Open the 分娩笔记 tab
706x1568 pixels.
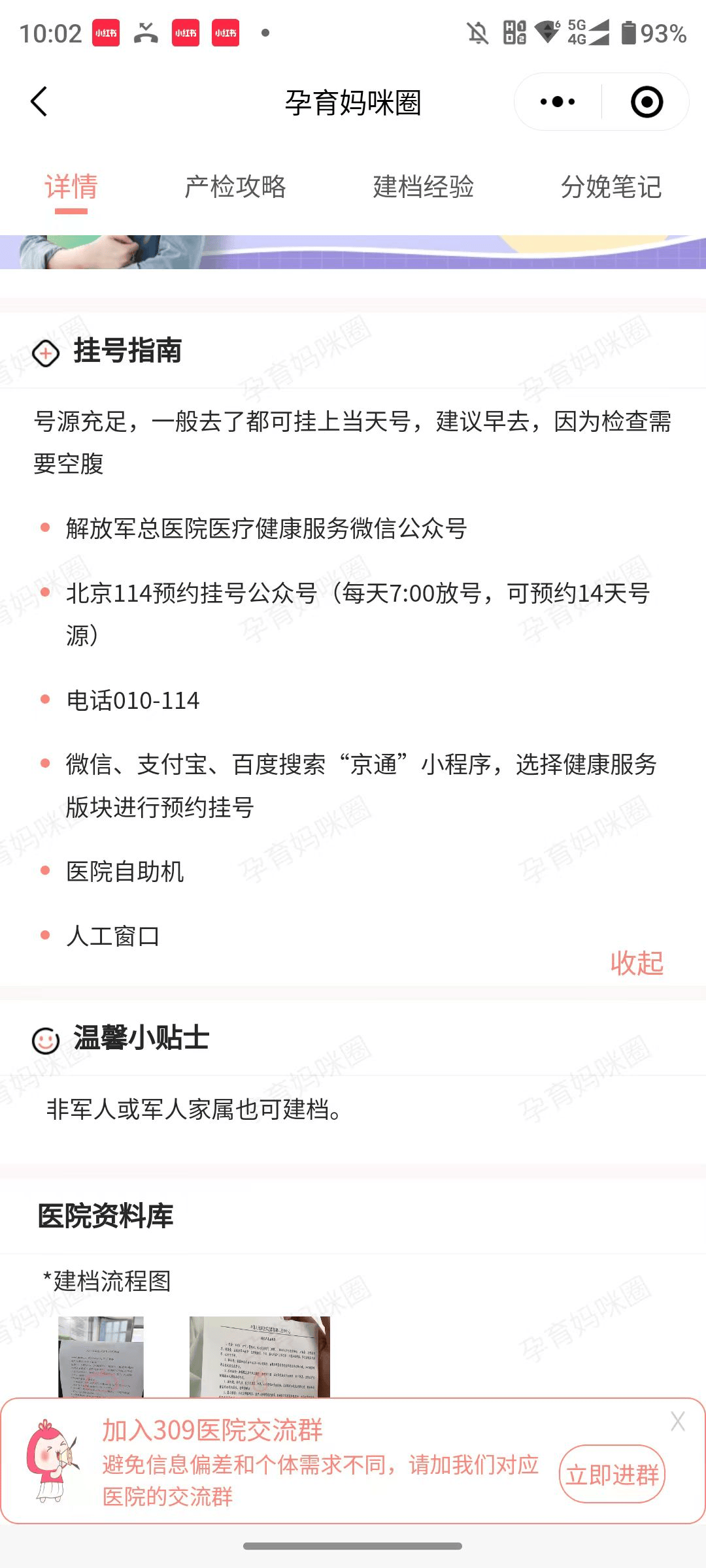tap(611, 188)
